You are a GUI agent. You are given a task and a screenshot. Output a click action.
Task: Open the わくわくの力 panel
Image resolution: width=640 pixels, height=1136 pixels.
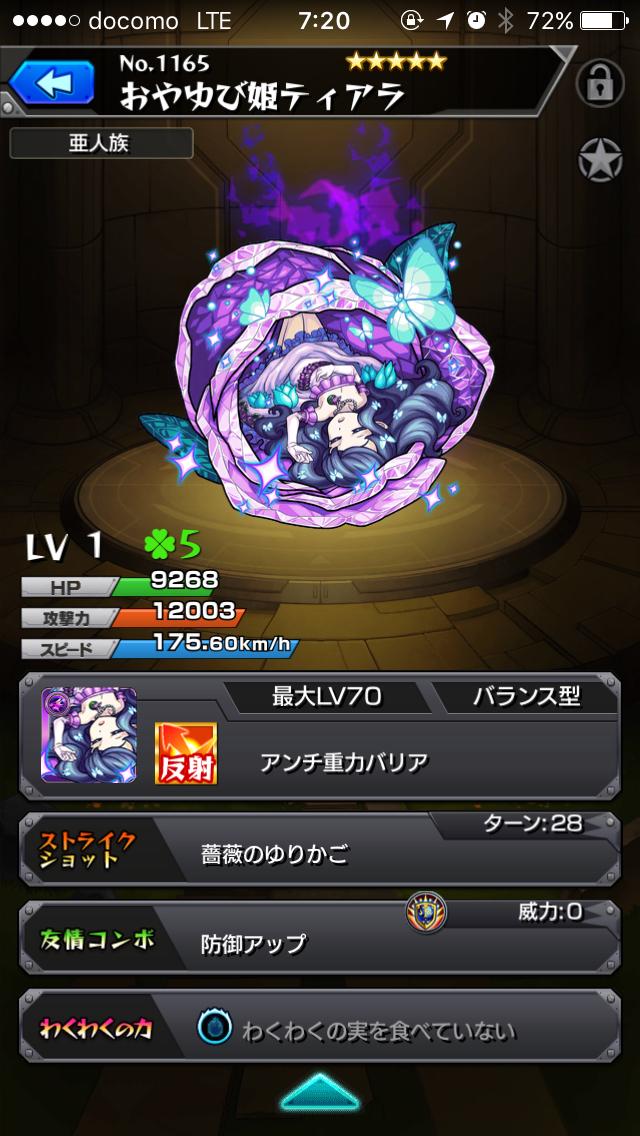(x=319, y=1029)
